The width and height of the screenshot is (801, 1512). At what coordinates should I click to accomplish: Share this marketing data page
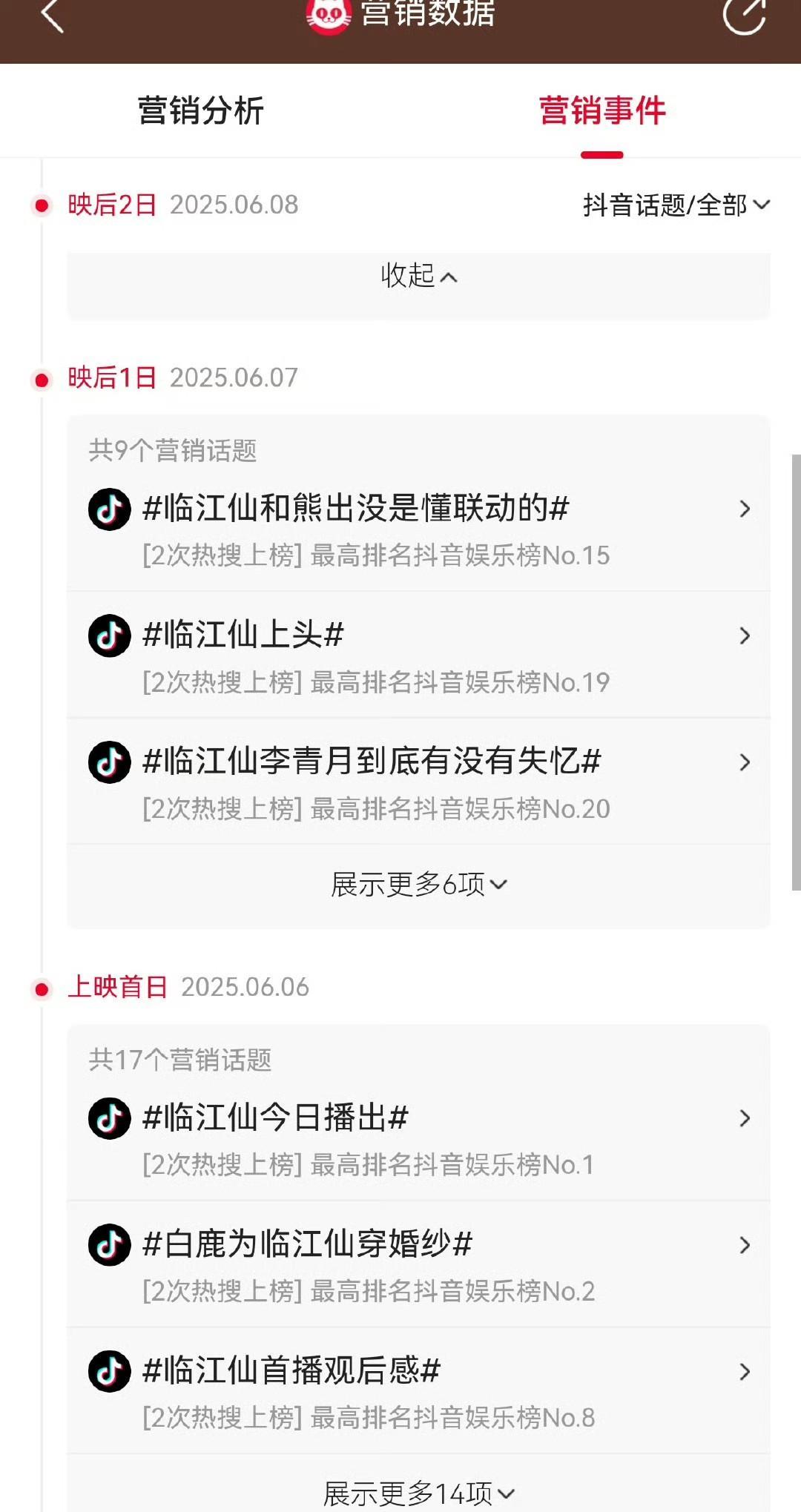coord(744,15)
